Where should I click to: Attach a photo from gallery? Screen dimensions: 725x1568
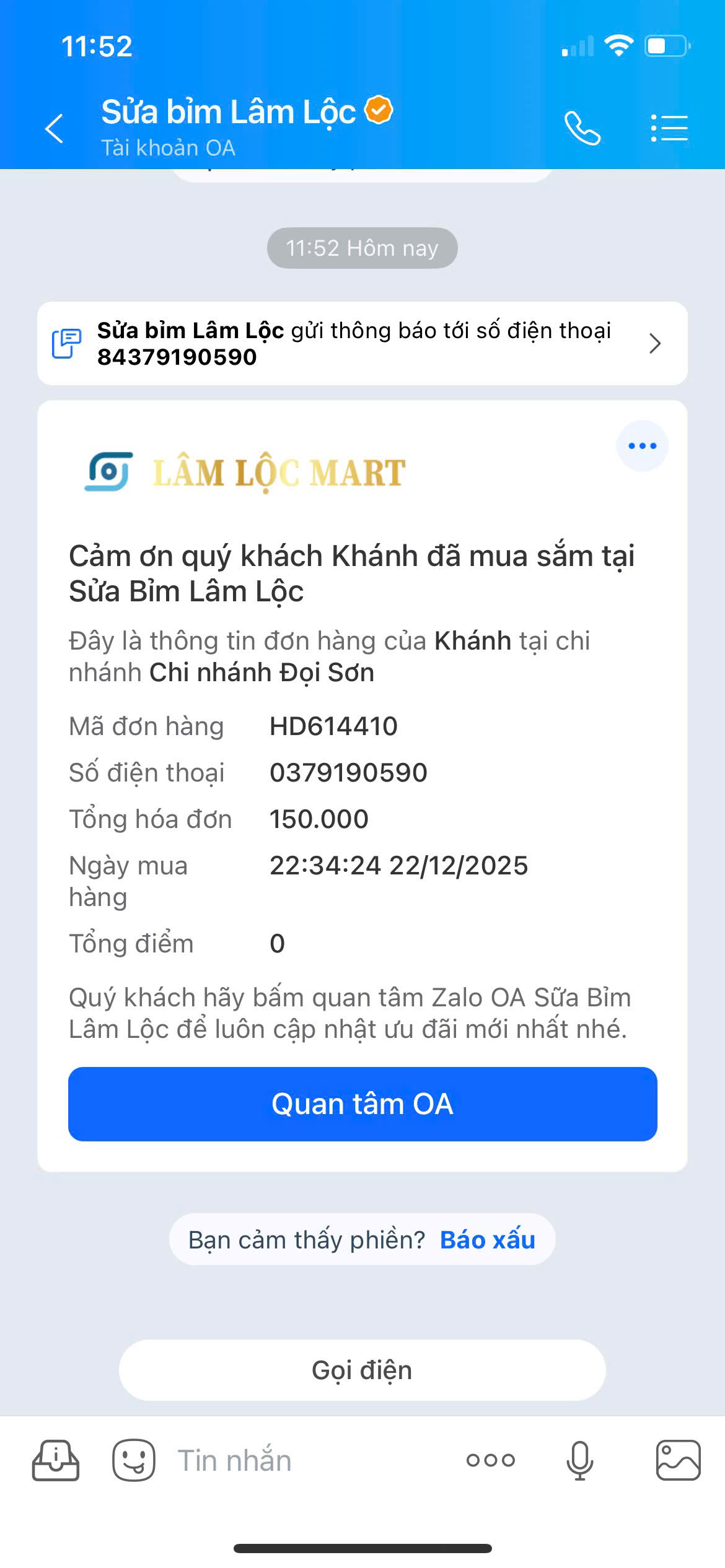coord(678,1460)
